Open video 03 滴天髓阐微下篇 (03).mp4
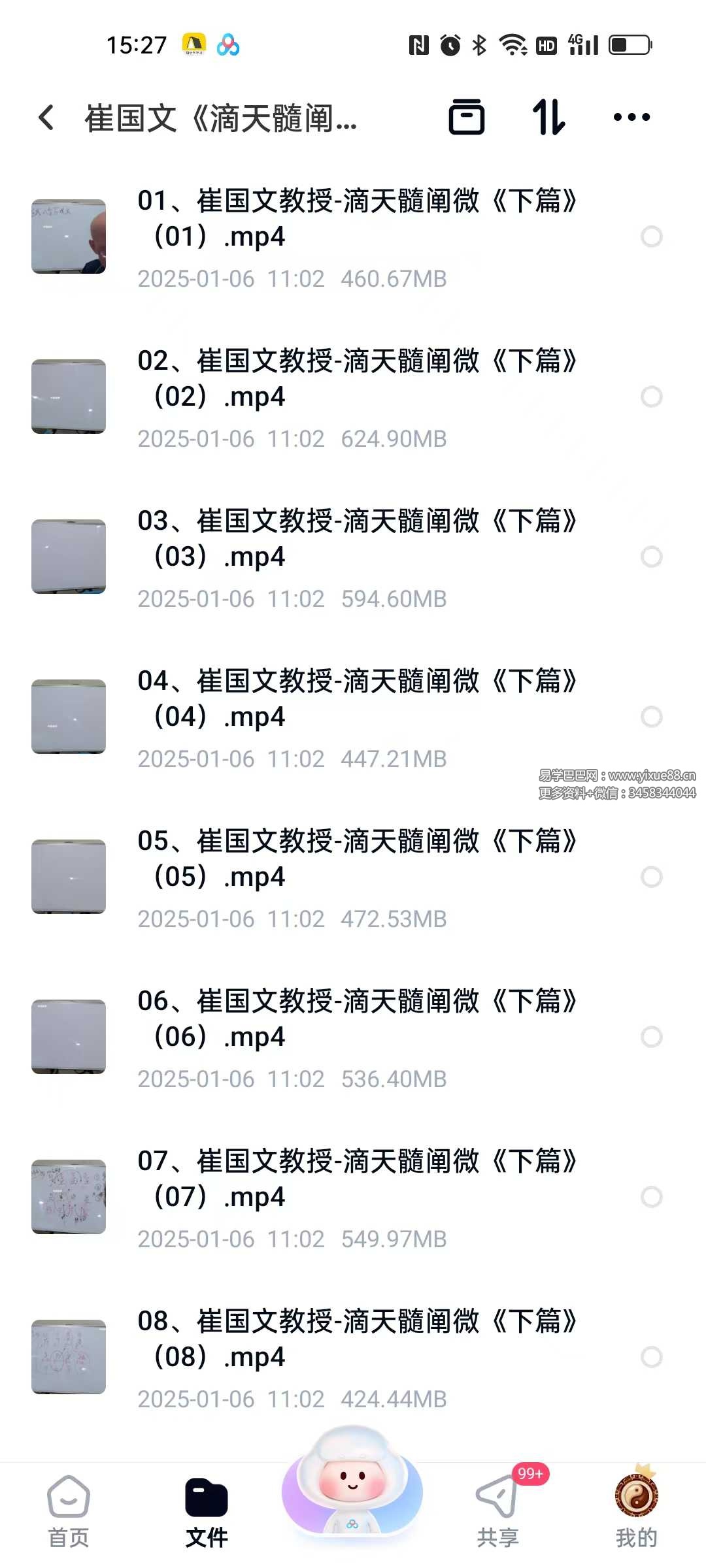Viewport: 706px width, 1568px height. (x=356, y=538)
